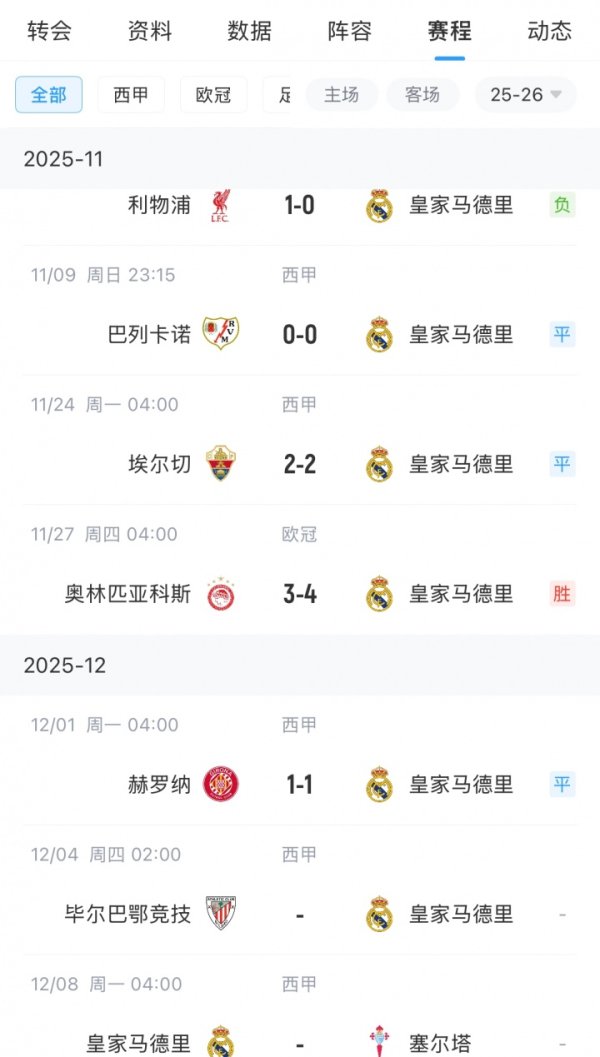Viewport: 600px width, 1057px height.
Task: Open the upcoming 毕尔巴鄂竞技 match
Action: [300, 913]
